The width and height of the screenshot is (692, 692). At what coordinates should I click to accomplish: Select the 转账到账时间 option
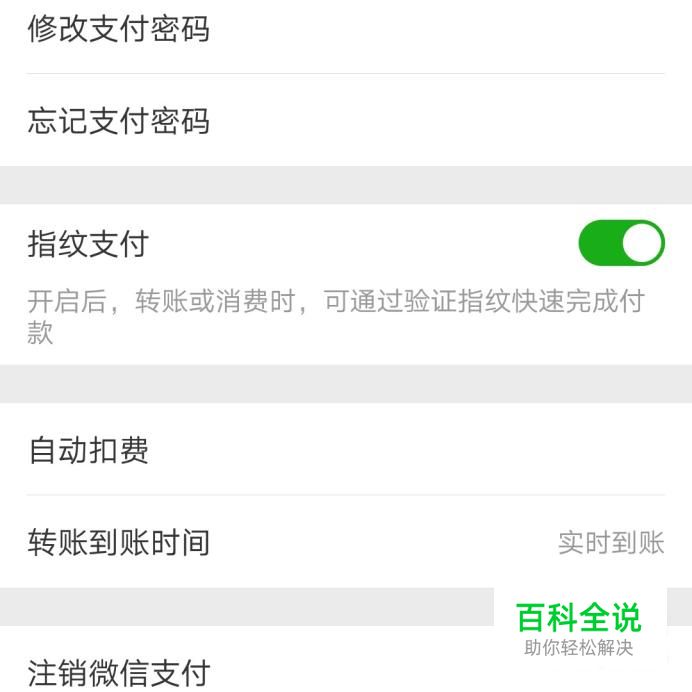[x=118, y=542]
